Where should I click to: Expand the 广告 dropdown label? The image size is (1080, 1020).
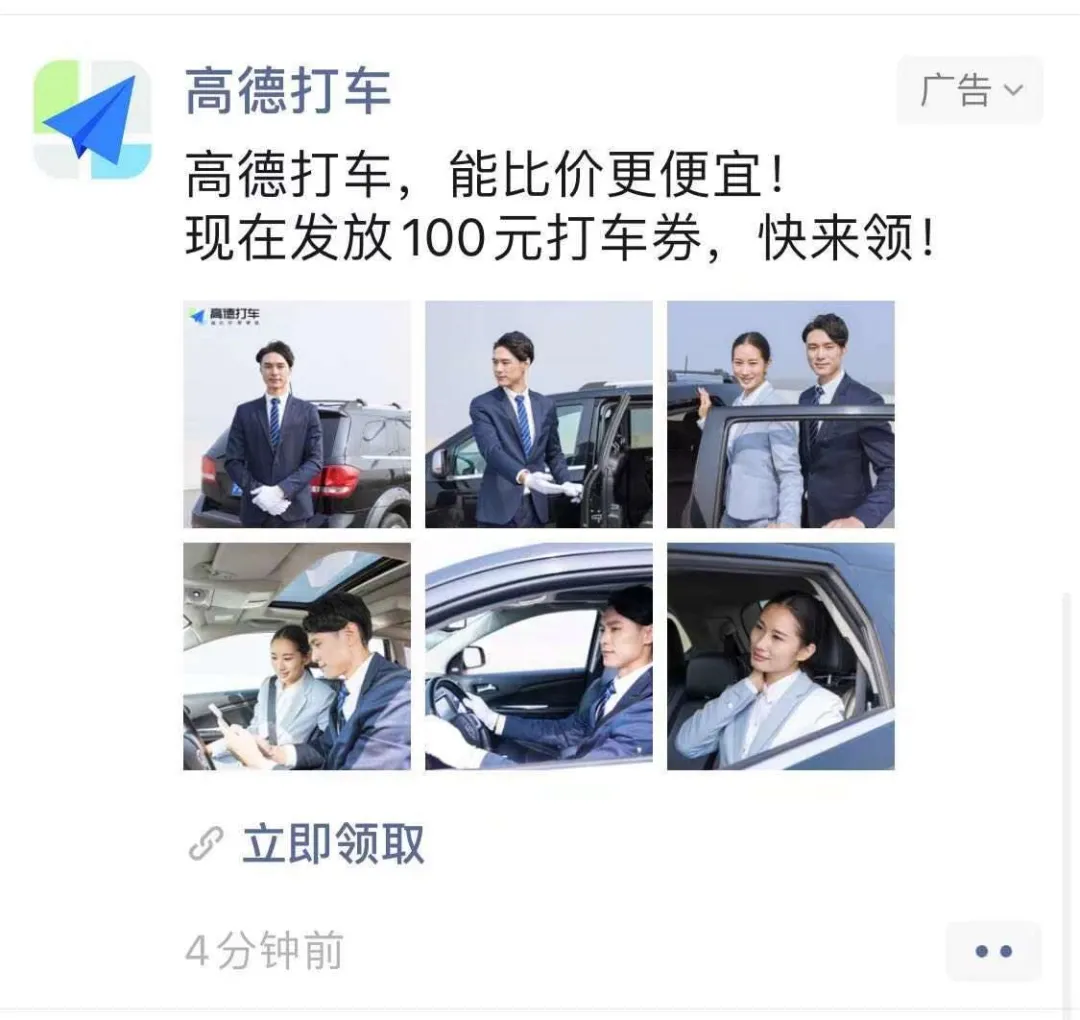[969, 91]
